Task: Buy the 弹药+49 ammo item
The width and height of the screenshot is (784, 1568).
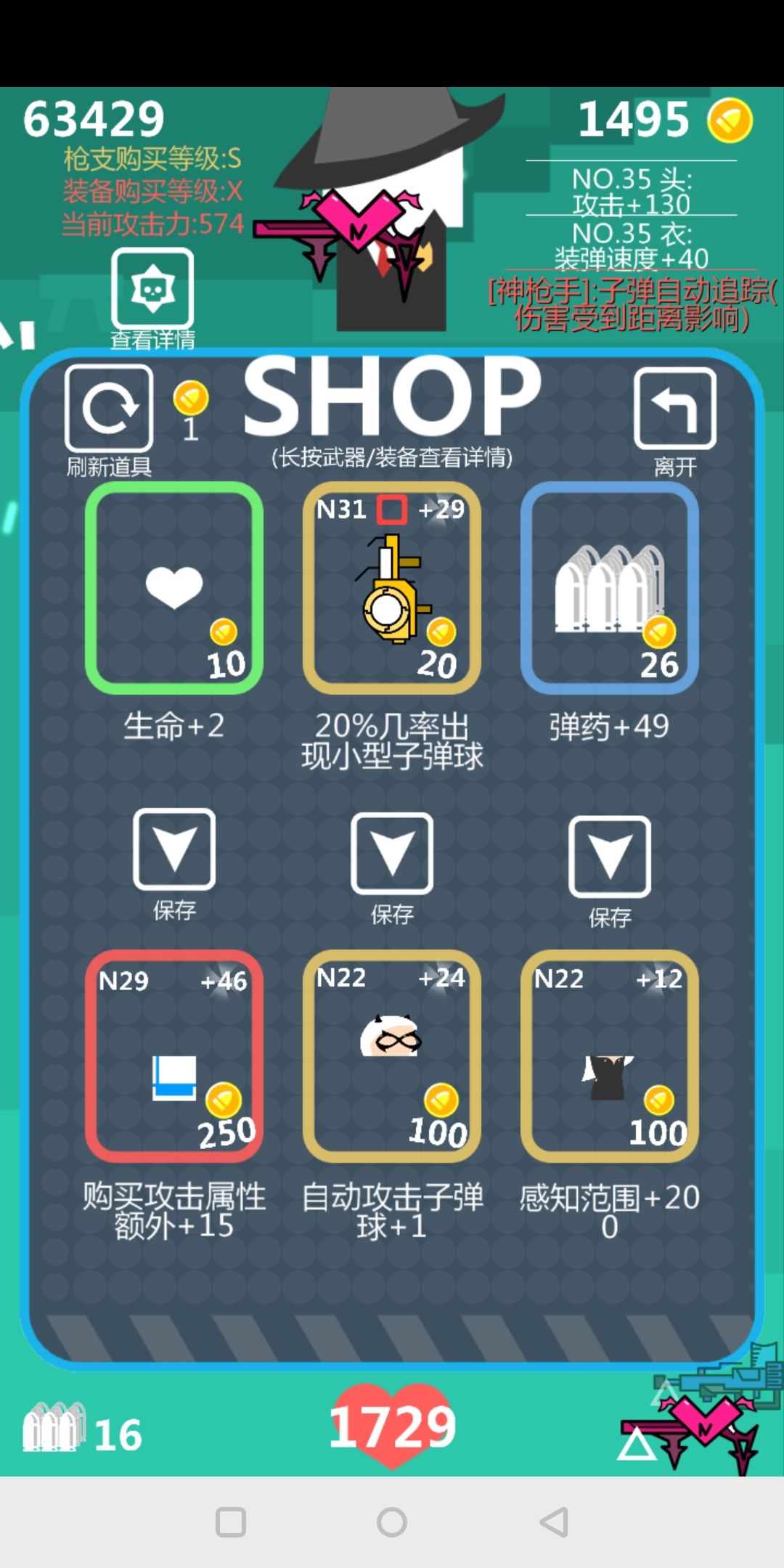Action: tap(610, 588)
